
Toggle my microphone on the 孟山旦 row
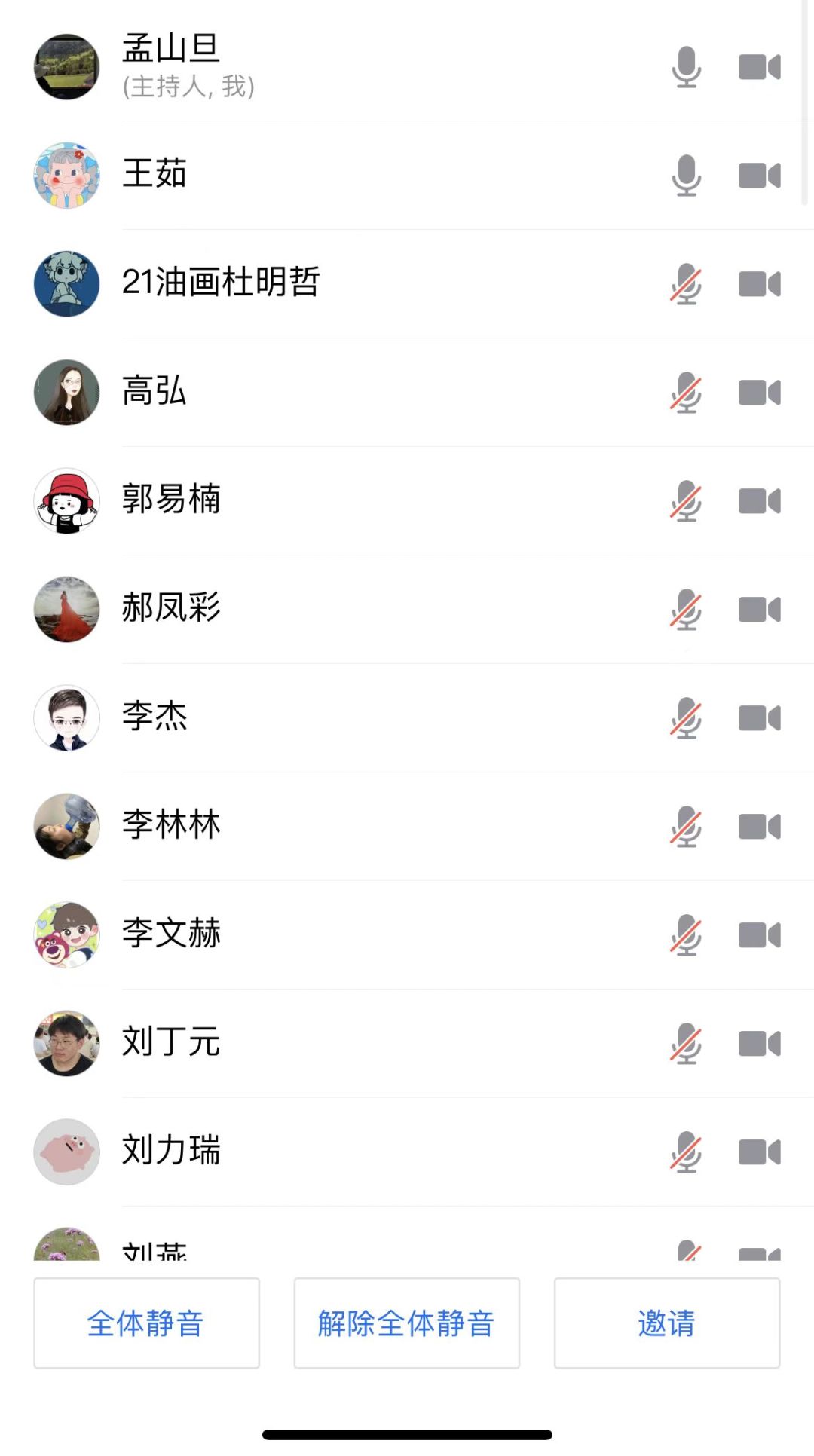pyautogui.click(x=686, y=67)
